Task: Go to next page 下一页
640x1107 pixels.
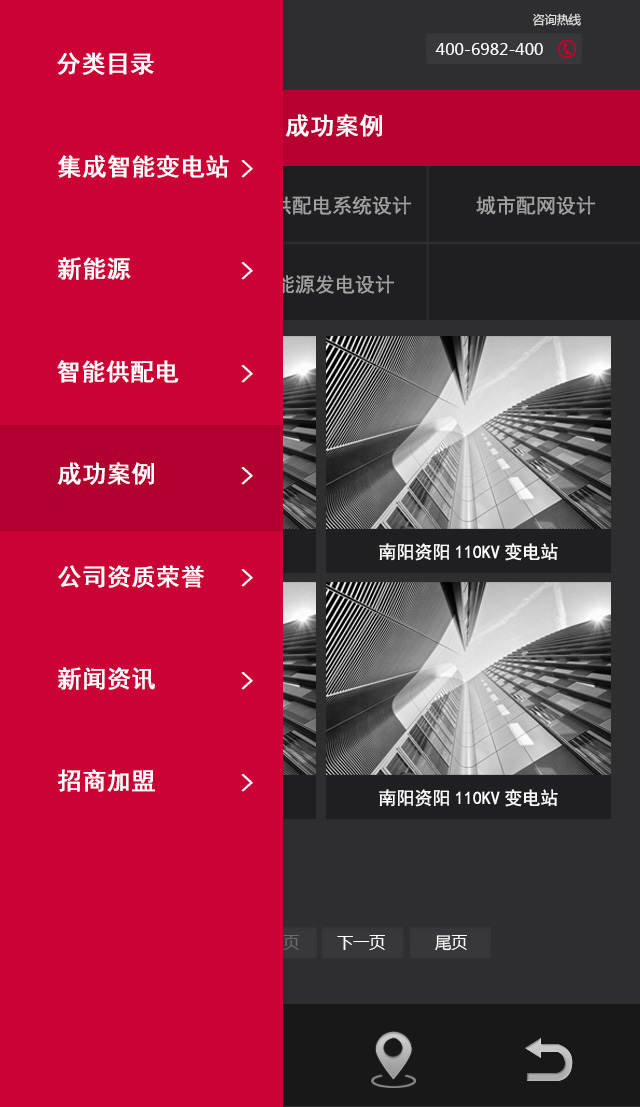Action: (x=362, y=943)
